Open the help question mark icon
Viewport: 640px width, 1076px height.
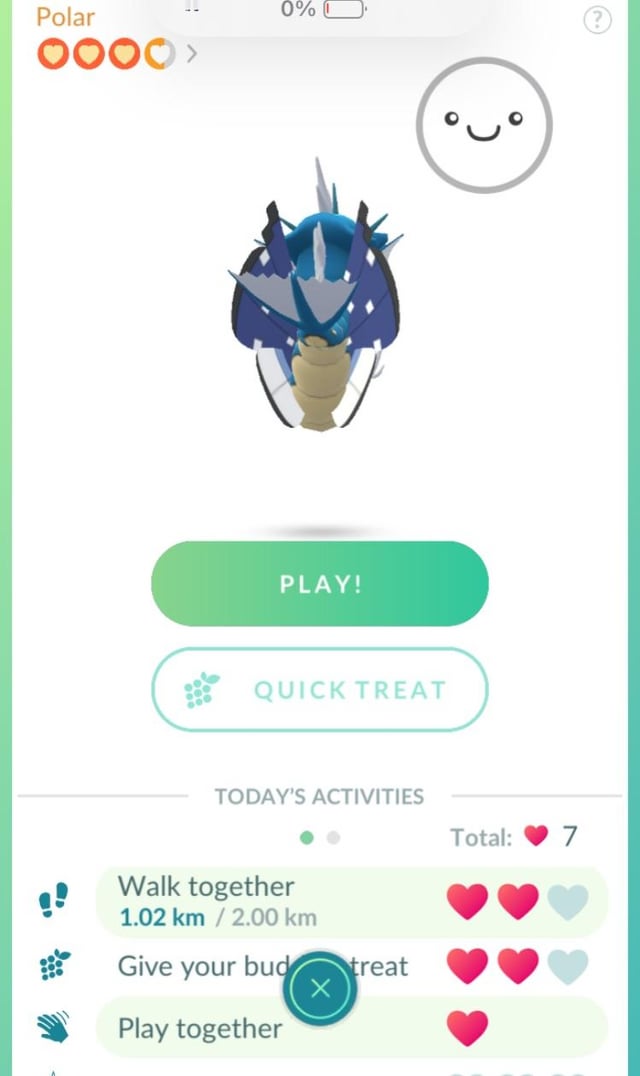click(597, 20)
